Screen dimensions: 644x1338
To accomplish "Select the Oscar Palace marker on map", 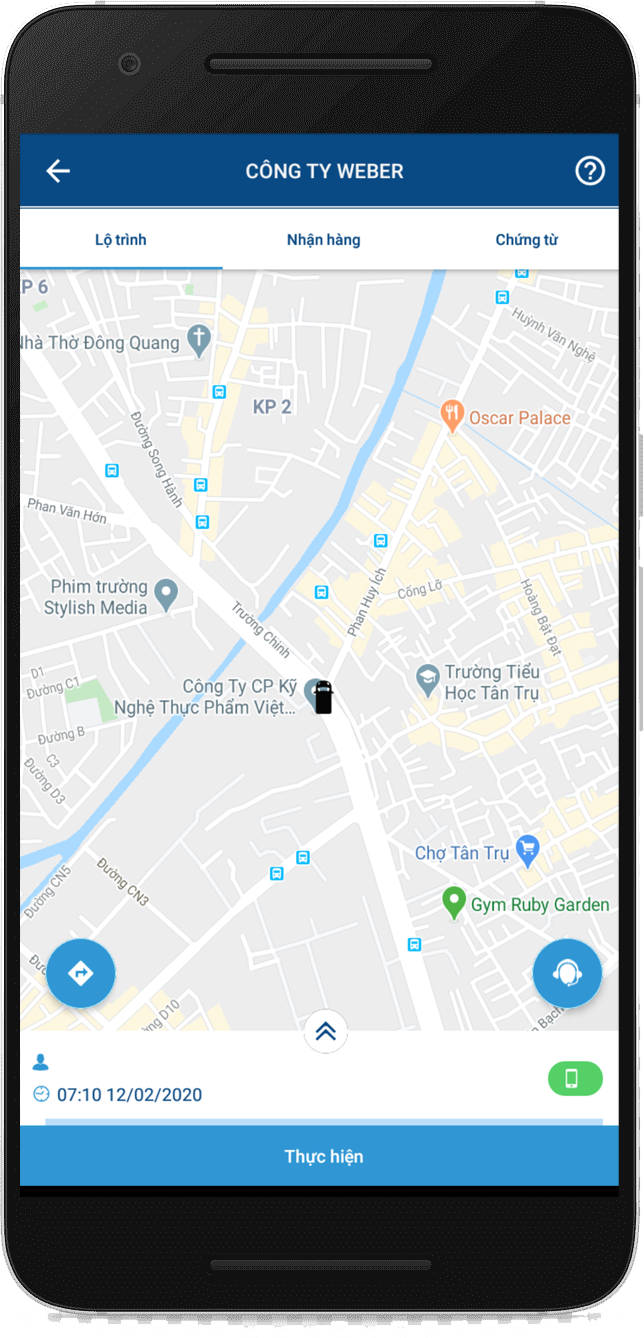I will tap(453, 415).
